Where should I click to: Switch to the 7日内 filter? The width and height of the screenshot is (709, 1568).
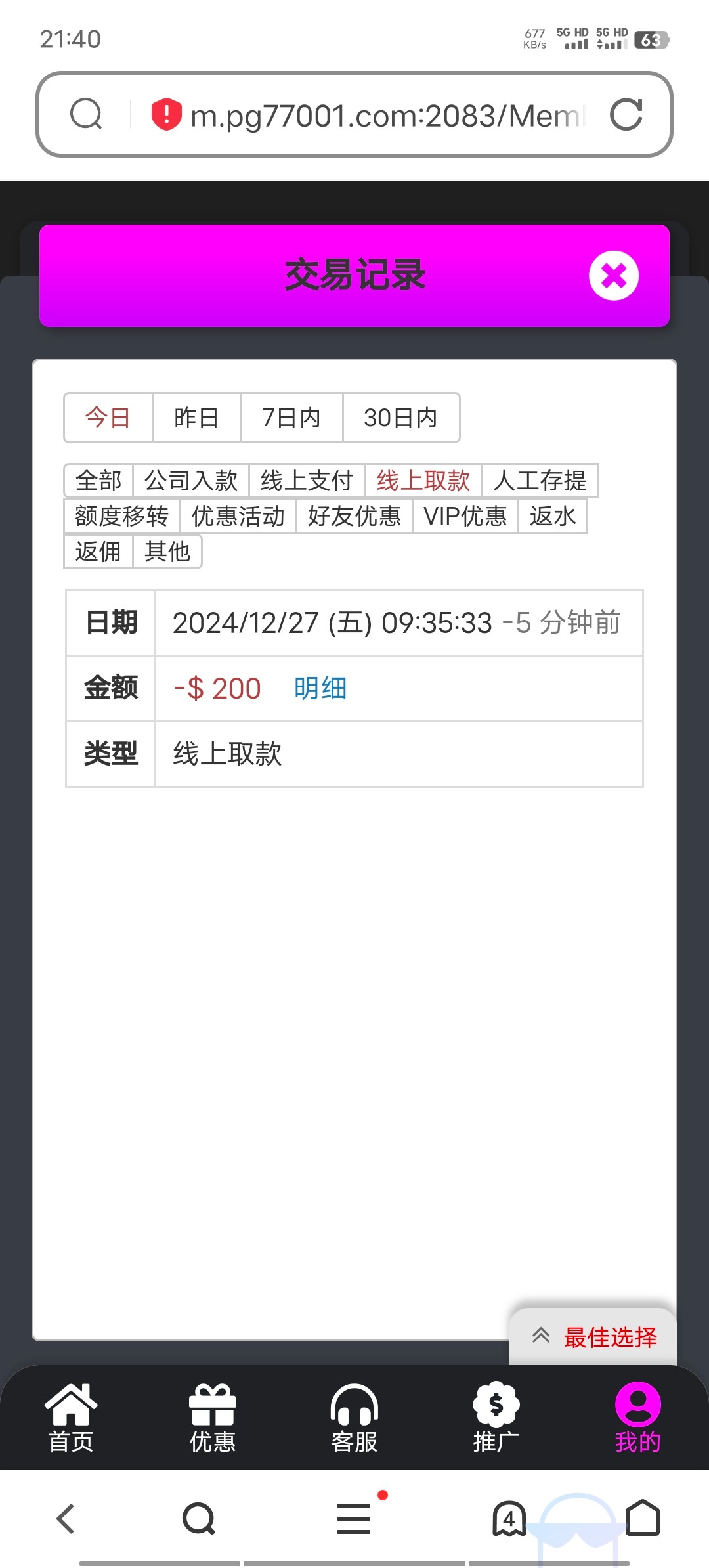(291, 418)
